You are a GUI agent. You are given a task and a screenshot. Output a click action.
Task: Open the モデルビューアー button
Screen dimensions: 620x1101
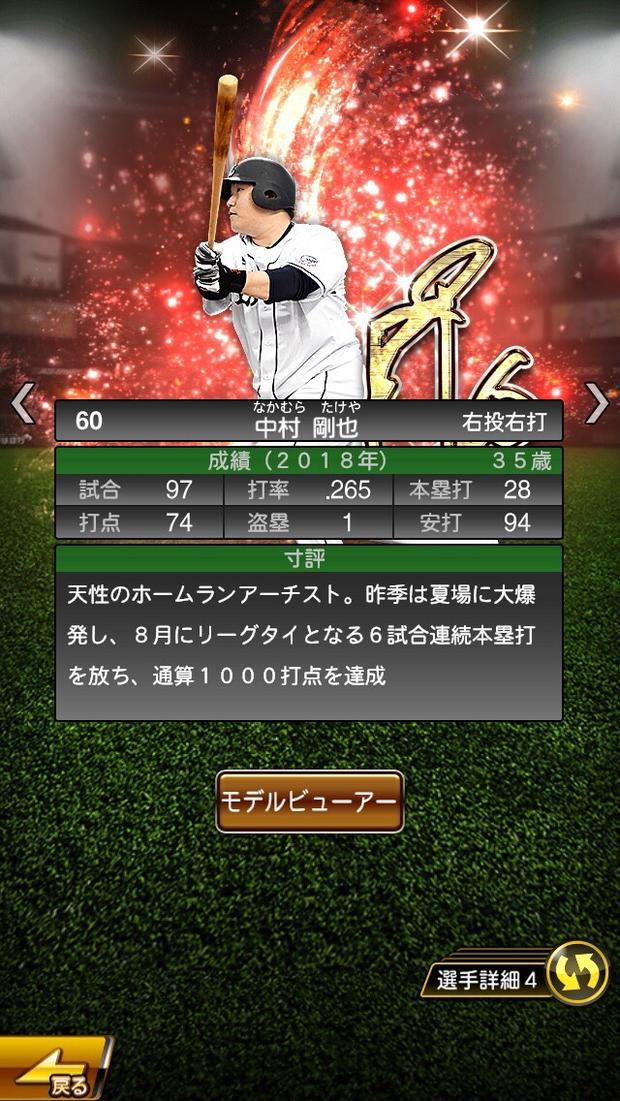click(x=310, y=801)
